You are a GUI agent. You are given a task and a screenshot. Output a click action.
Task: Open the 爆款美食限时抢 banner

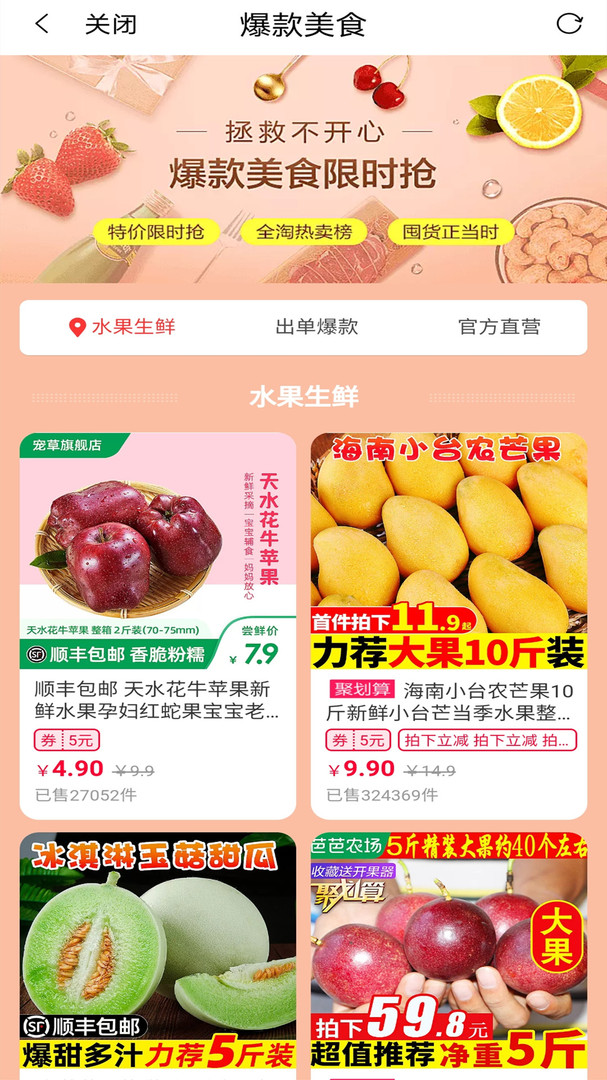(x=303, y=170)
